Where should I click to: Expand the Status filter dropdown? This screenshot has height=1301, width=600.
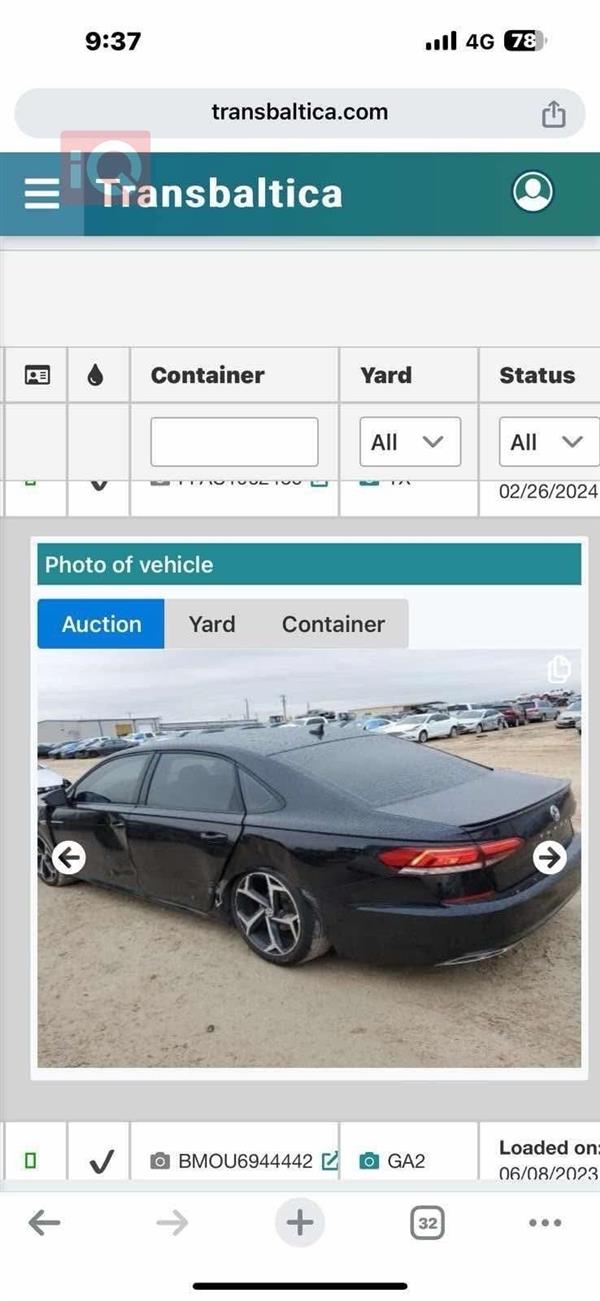click(x=548, y=442)
